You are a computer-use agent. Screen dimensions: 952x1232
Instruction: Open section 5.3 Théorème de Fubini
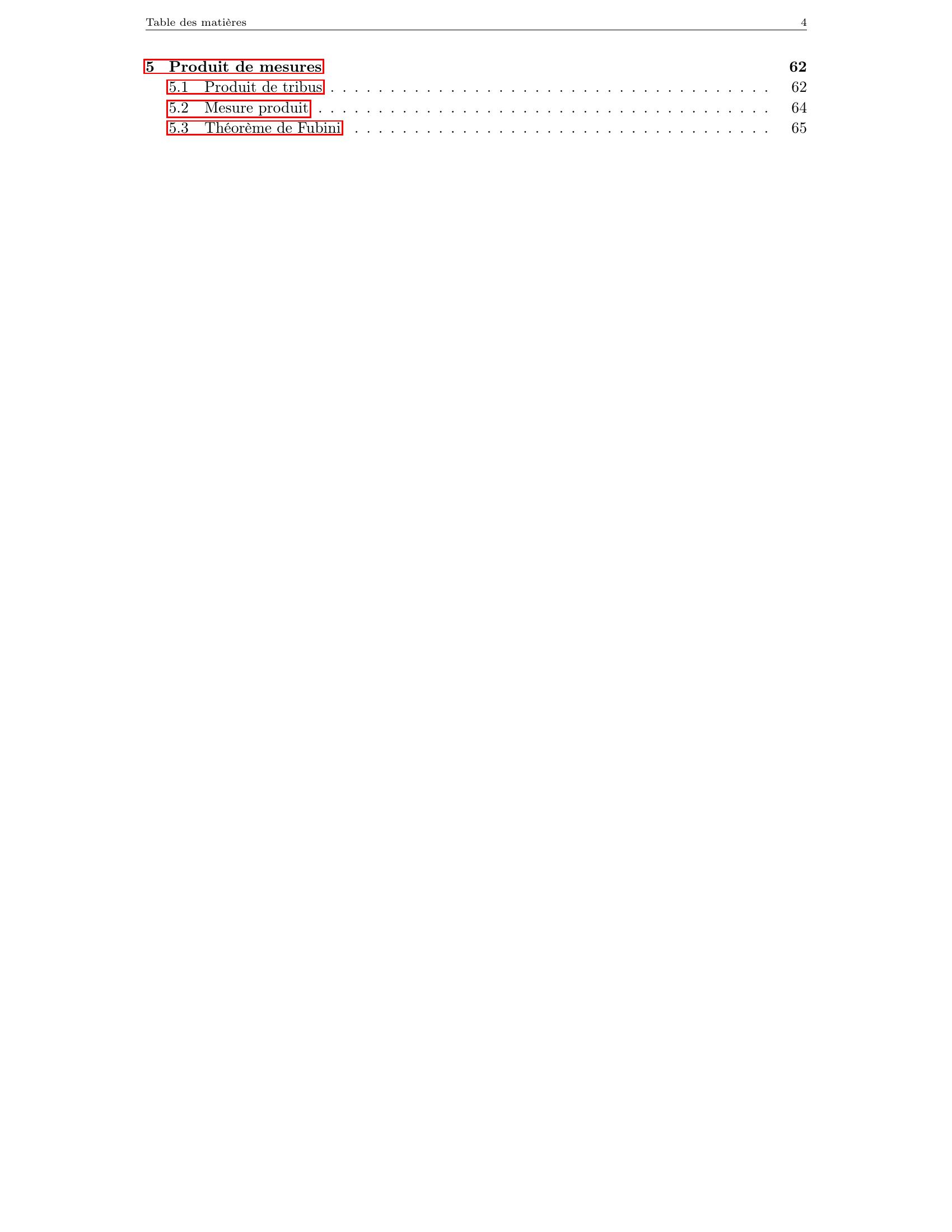(x=254, y=128)
